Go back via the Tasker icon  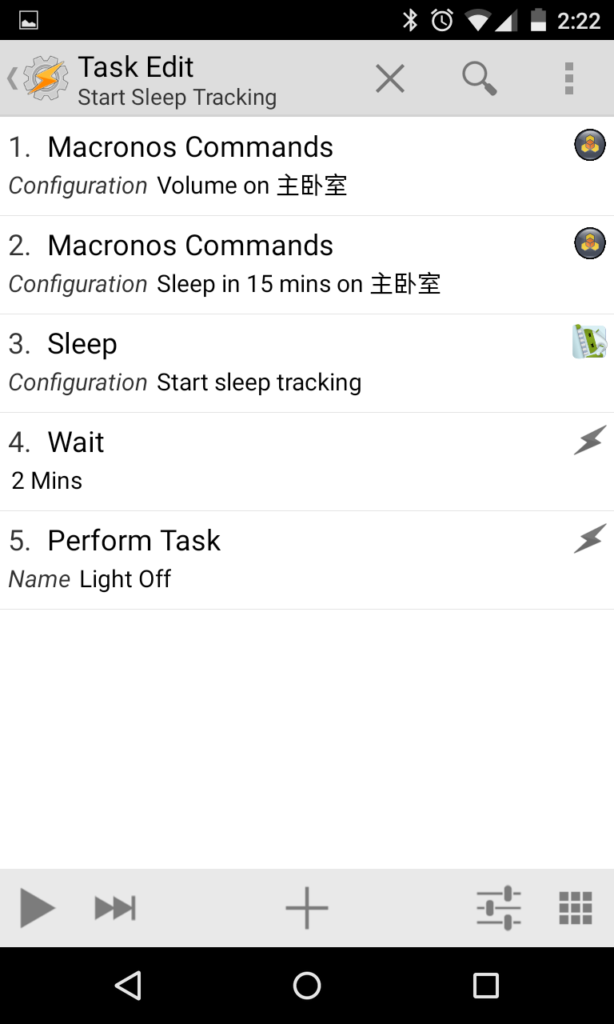(x=38, y=79)
